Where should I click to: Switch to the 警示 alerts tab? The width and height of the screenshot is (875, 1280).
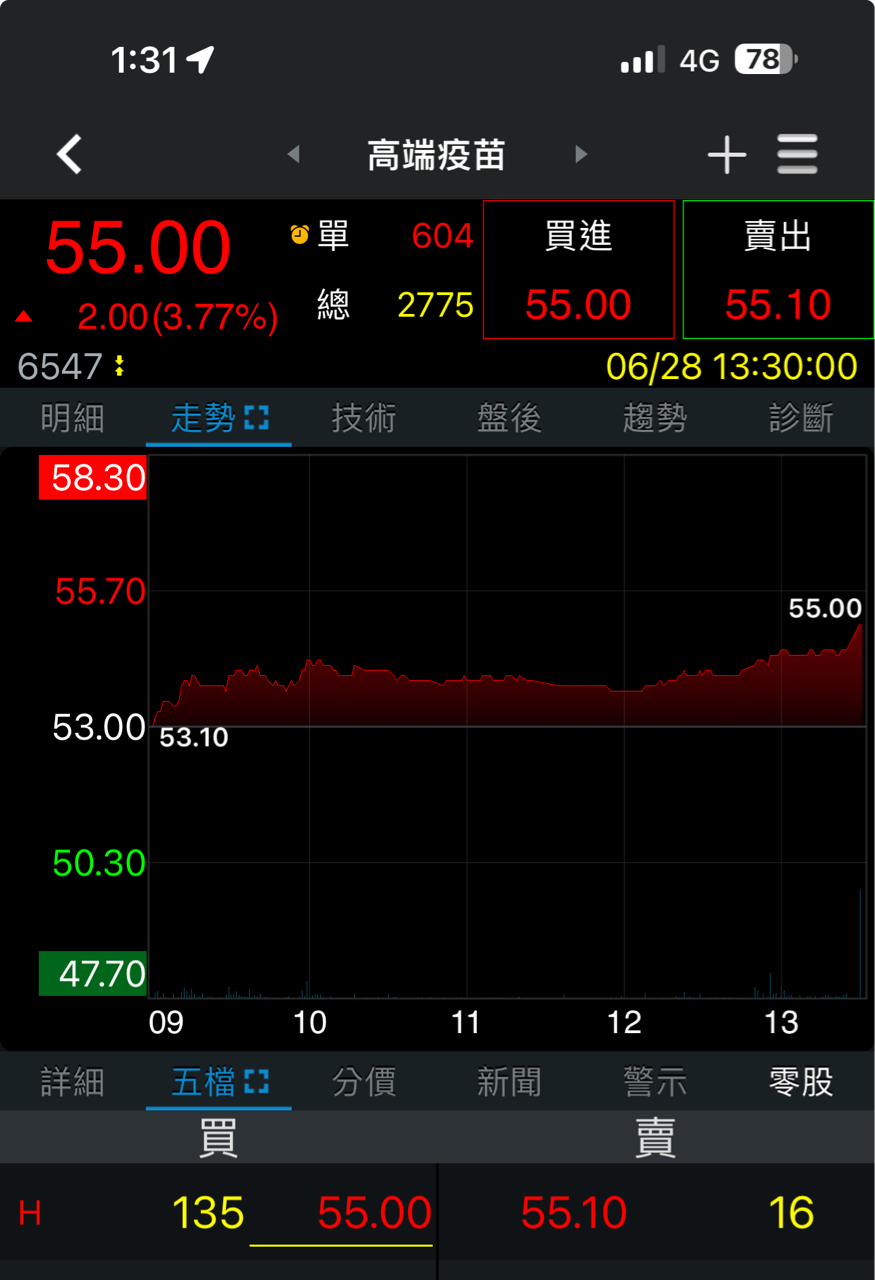click(655, 1082)
